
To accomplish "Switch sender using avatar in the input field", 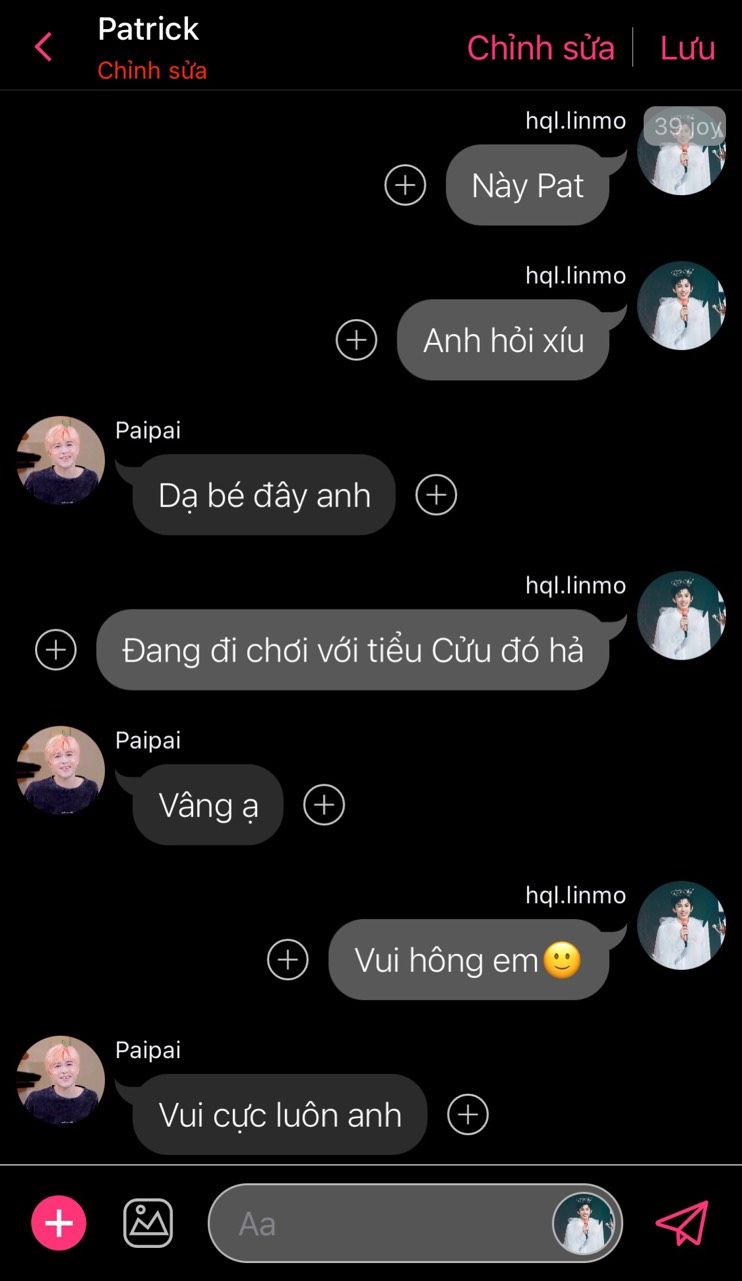I will coord(584,1223).
